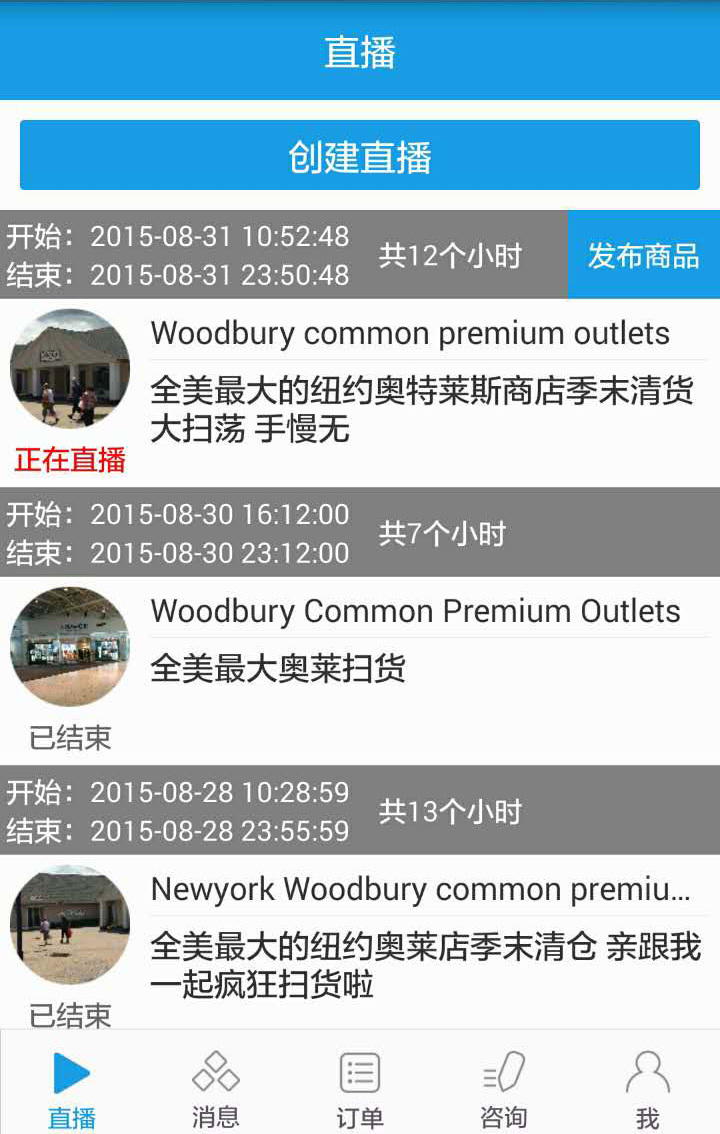Open the 我 profile tab
The height and width of the screenshot is (1134, 720).
pyautogui.click(x=647, y=1088)
